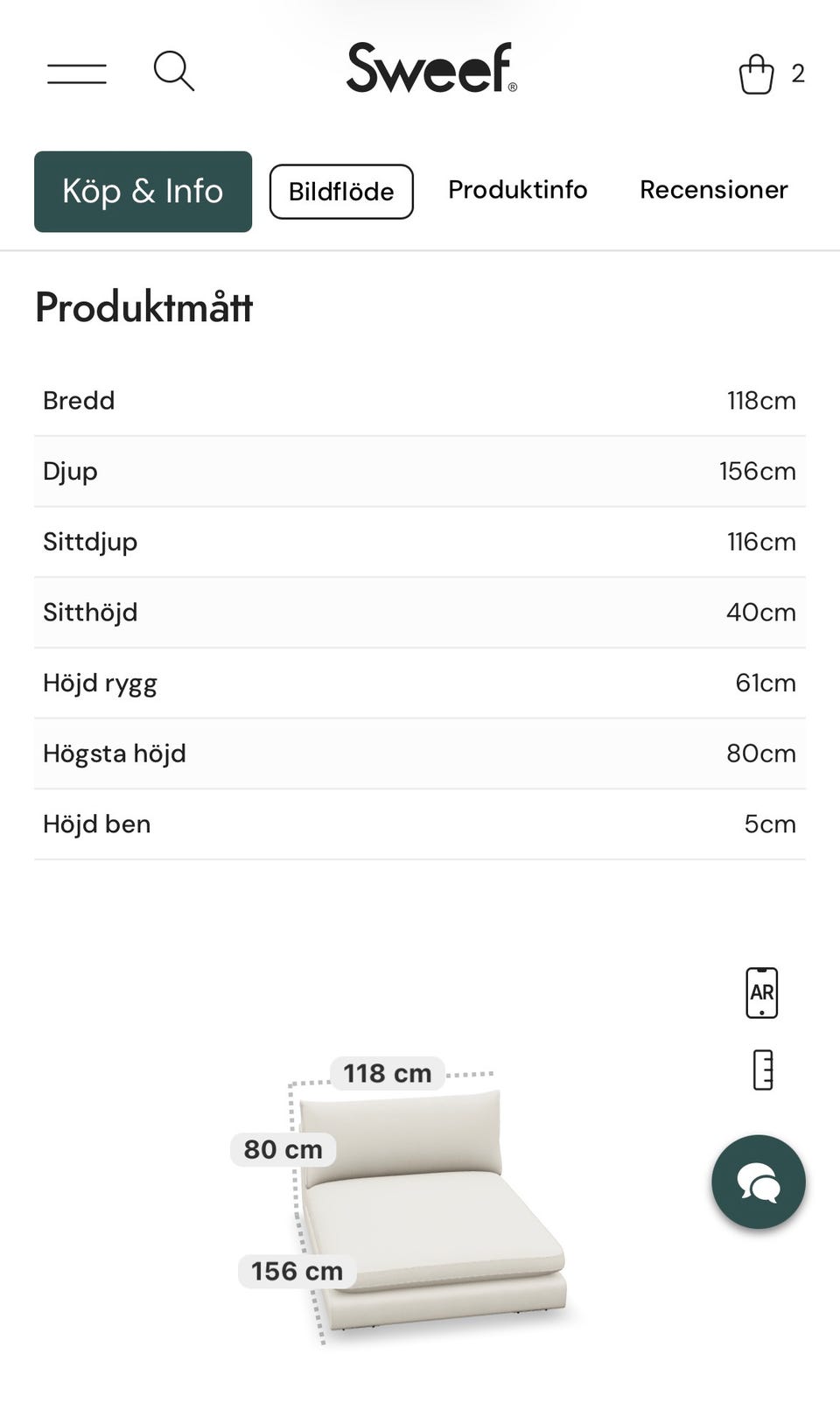Tap the Köp & Info button

[x=143, y=192]
